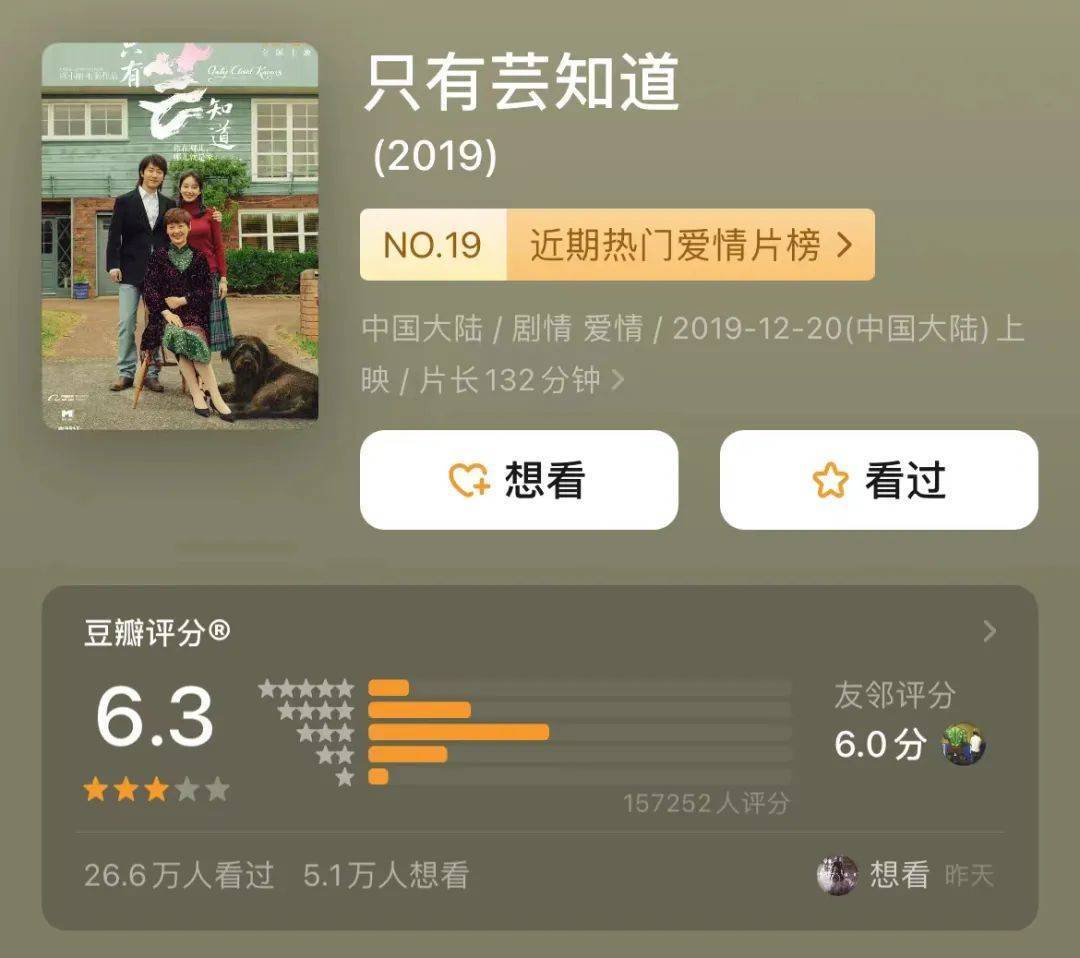Open the 豆瓣评分 rating details chevron
The image size is (1080, 958).
[989, 631]
